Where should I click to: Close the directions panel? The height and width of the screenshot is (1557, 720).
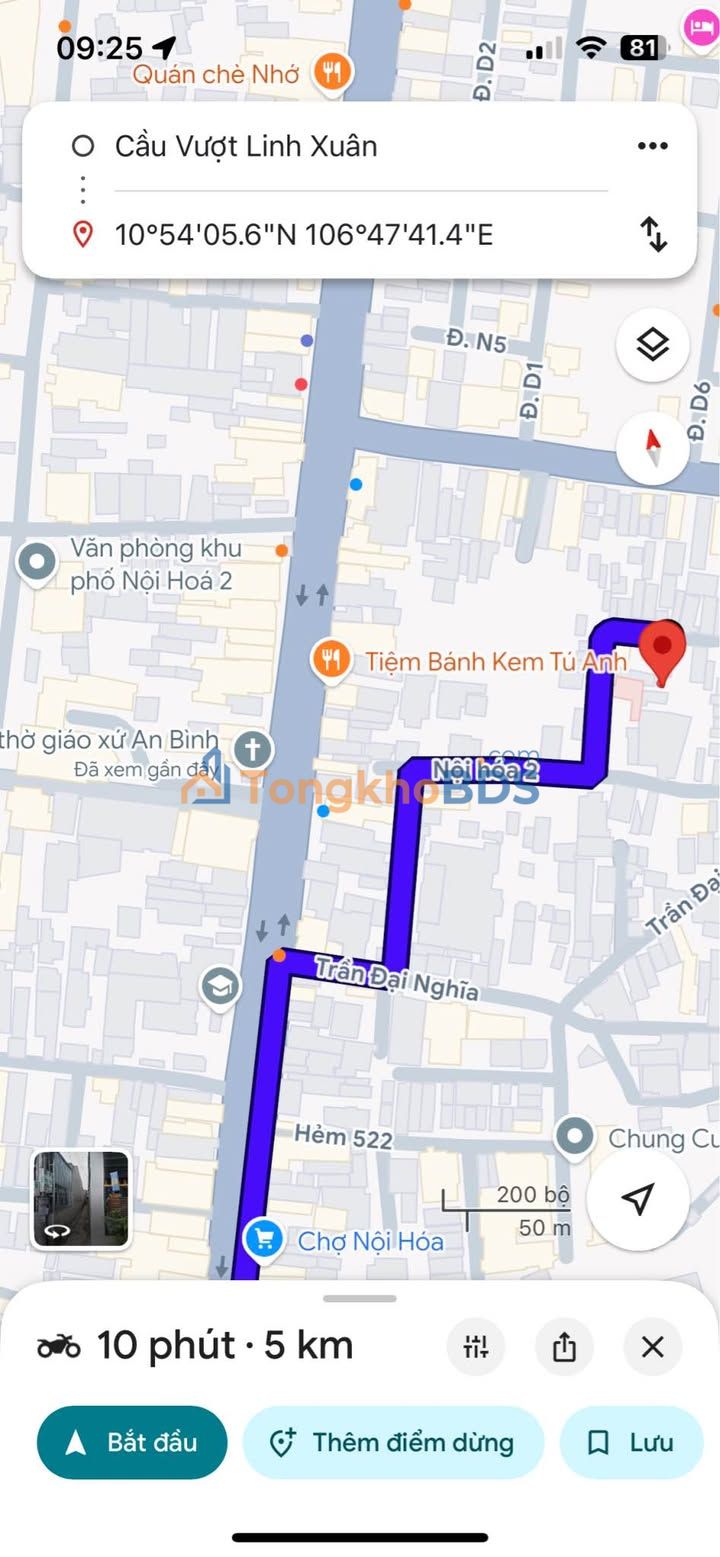point(652,1347)
